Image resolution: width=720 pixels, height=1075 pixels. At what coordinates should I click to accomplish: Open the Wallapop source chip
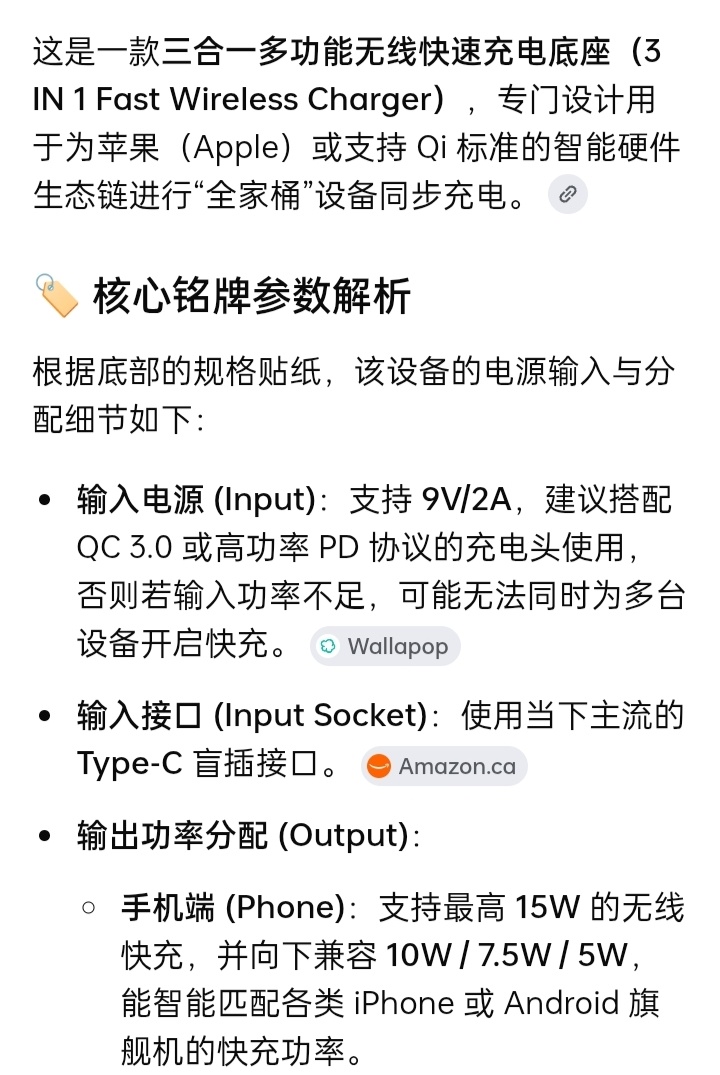click(x=385, y=646)
